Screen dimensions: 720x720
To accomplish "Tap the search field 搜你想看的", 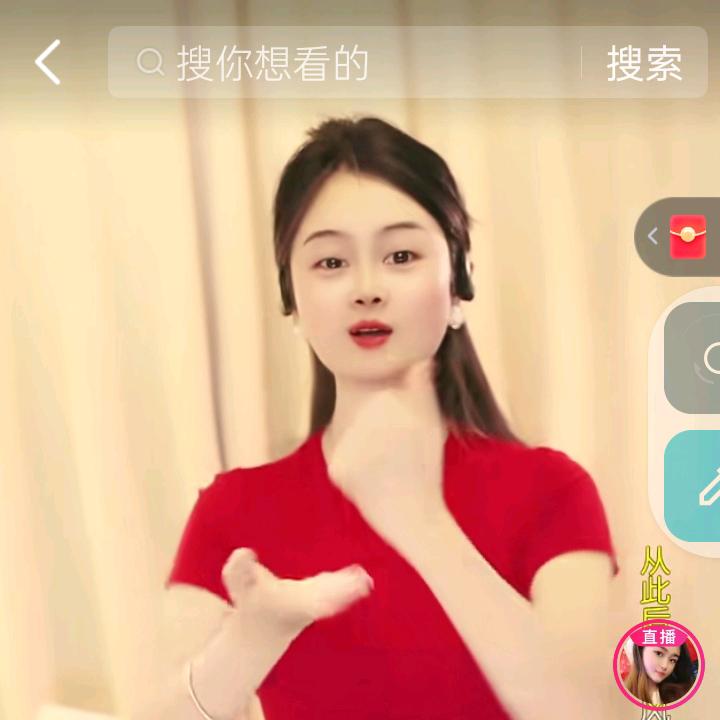I will click(x=340, y=63).
